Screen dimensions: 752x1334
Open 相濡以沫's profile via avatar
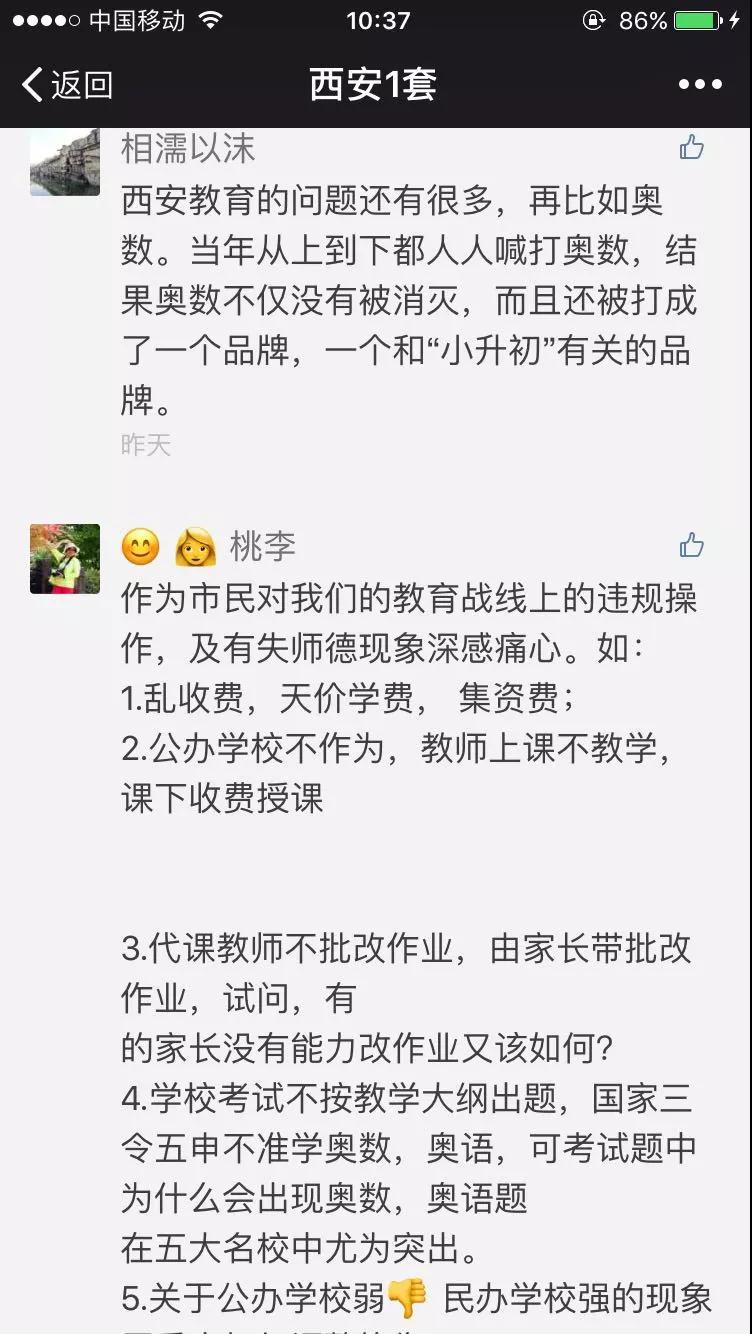64,162
